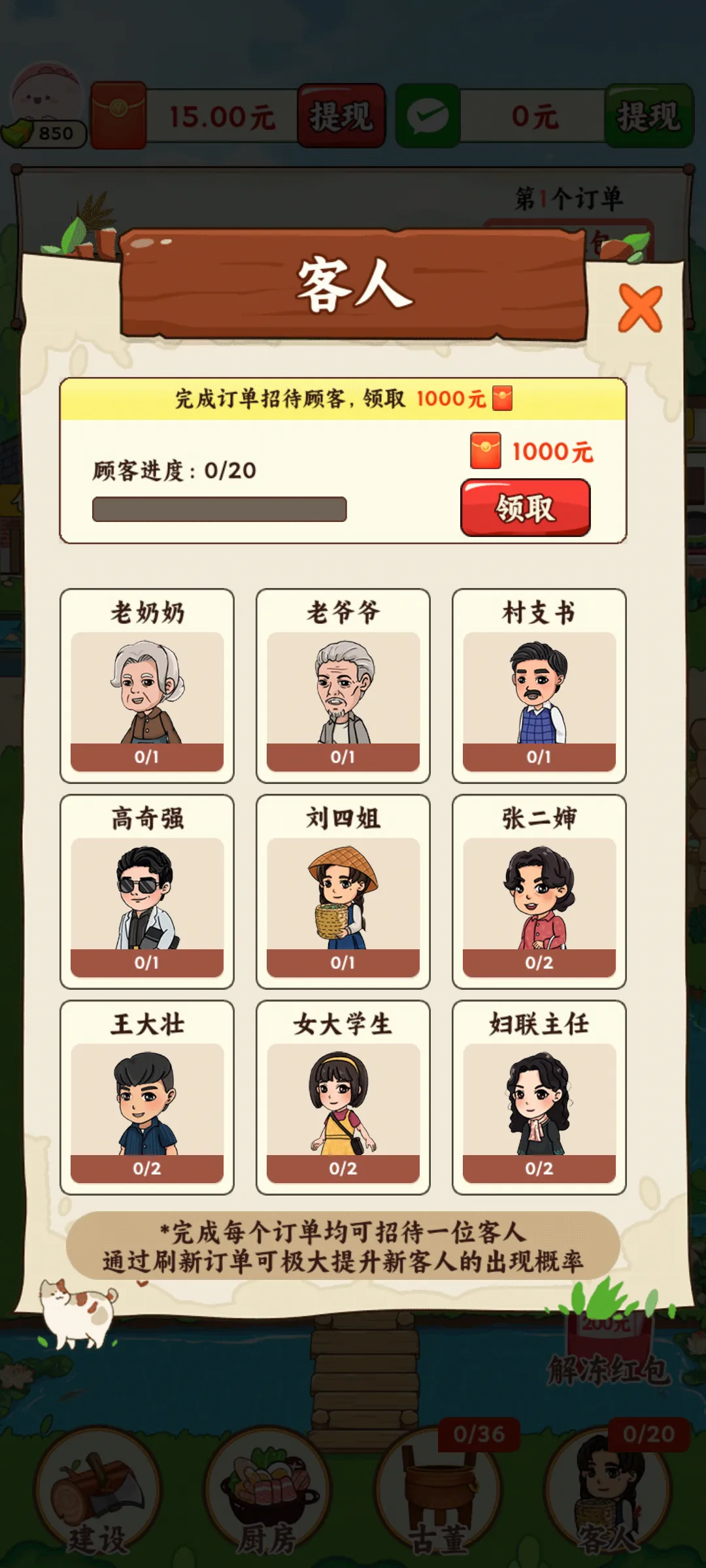Screen dimensions: 706x1568
Task: Open the 老爷爷 guest card
Action: [343, 686]
